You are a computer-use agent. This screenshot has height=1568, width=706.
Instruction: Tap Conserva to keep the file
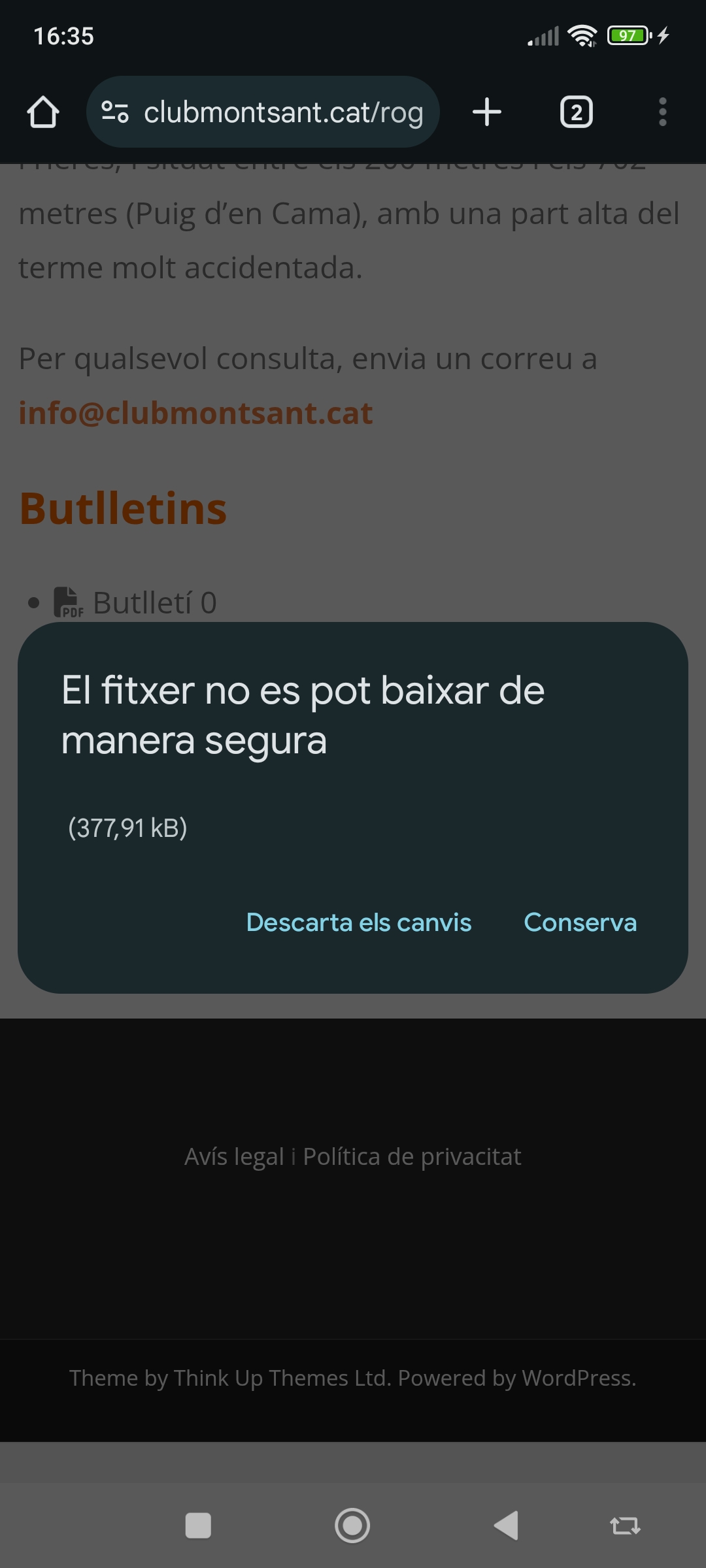point(580,923)
